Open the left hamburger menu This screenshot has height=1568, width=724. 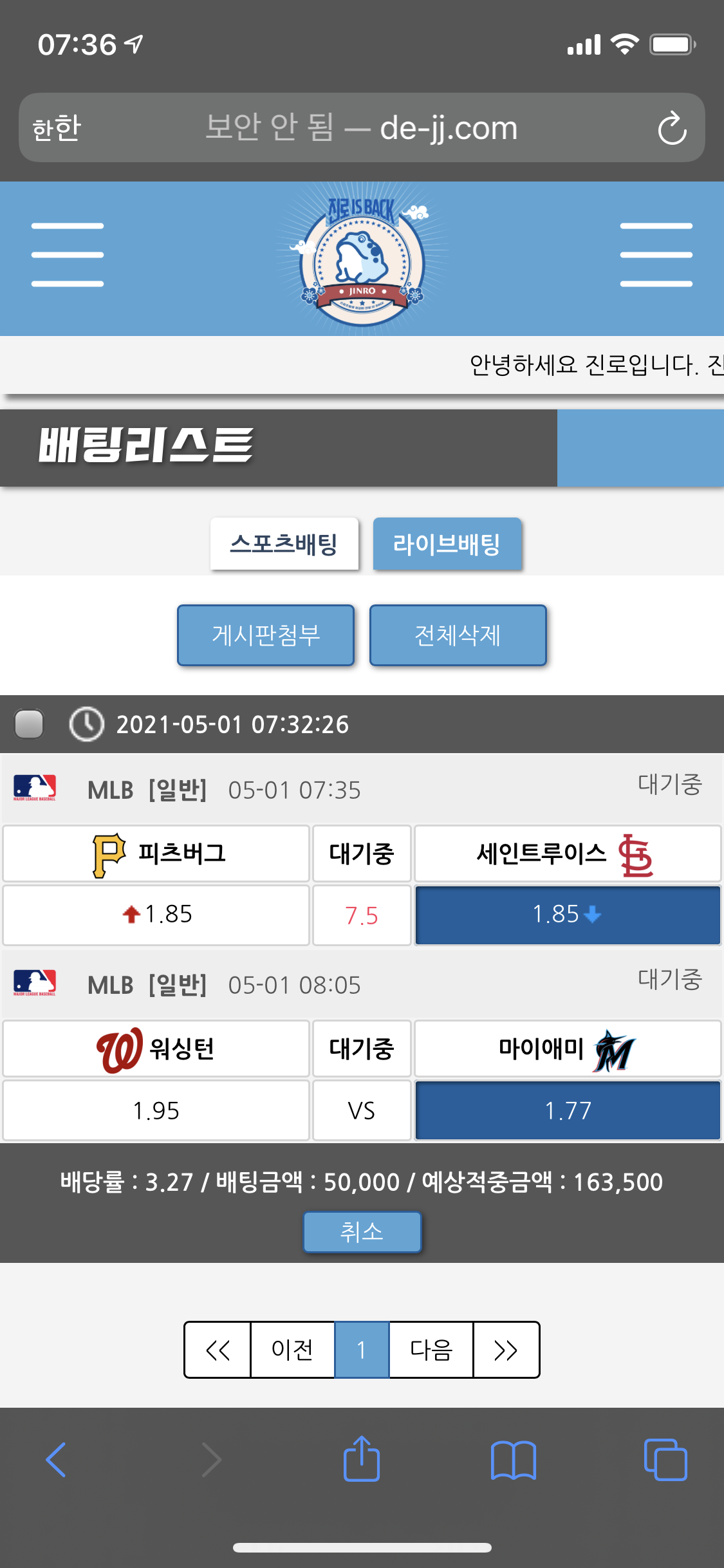(68, 255)
